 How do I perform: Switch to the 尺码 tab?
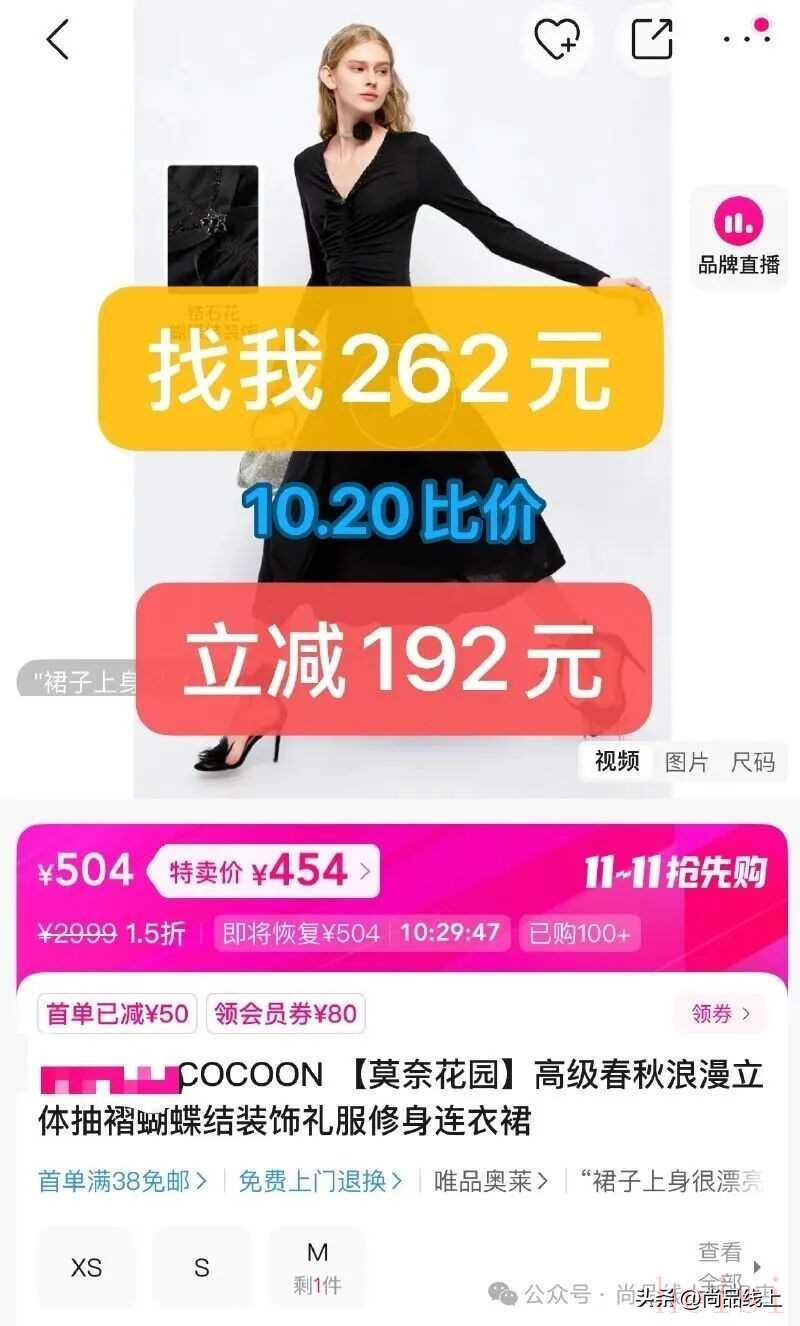click(x=752, y=762)
